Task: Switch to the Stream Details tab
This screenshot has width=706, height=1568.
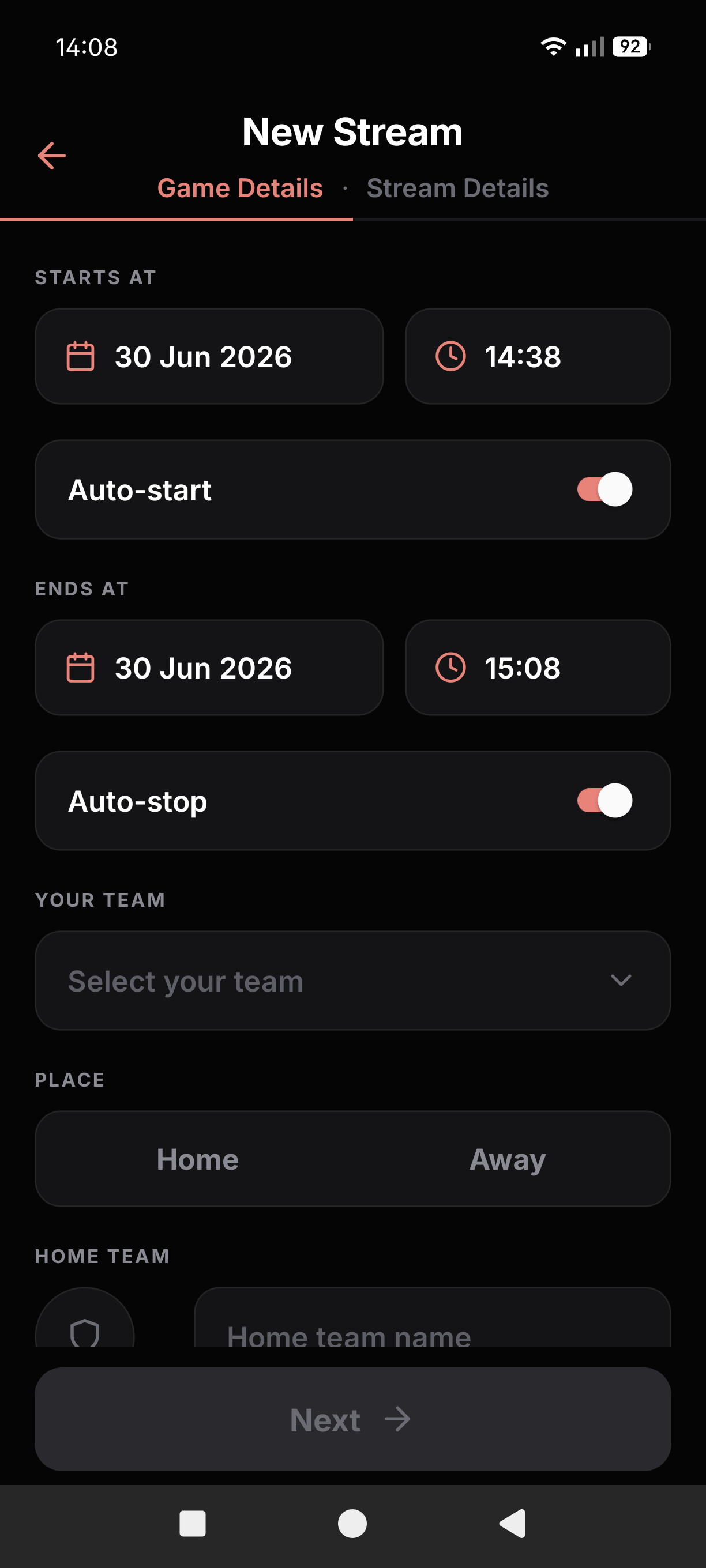Action: 457,188
